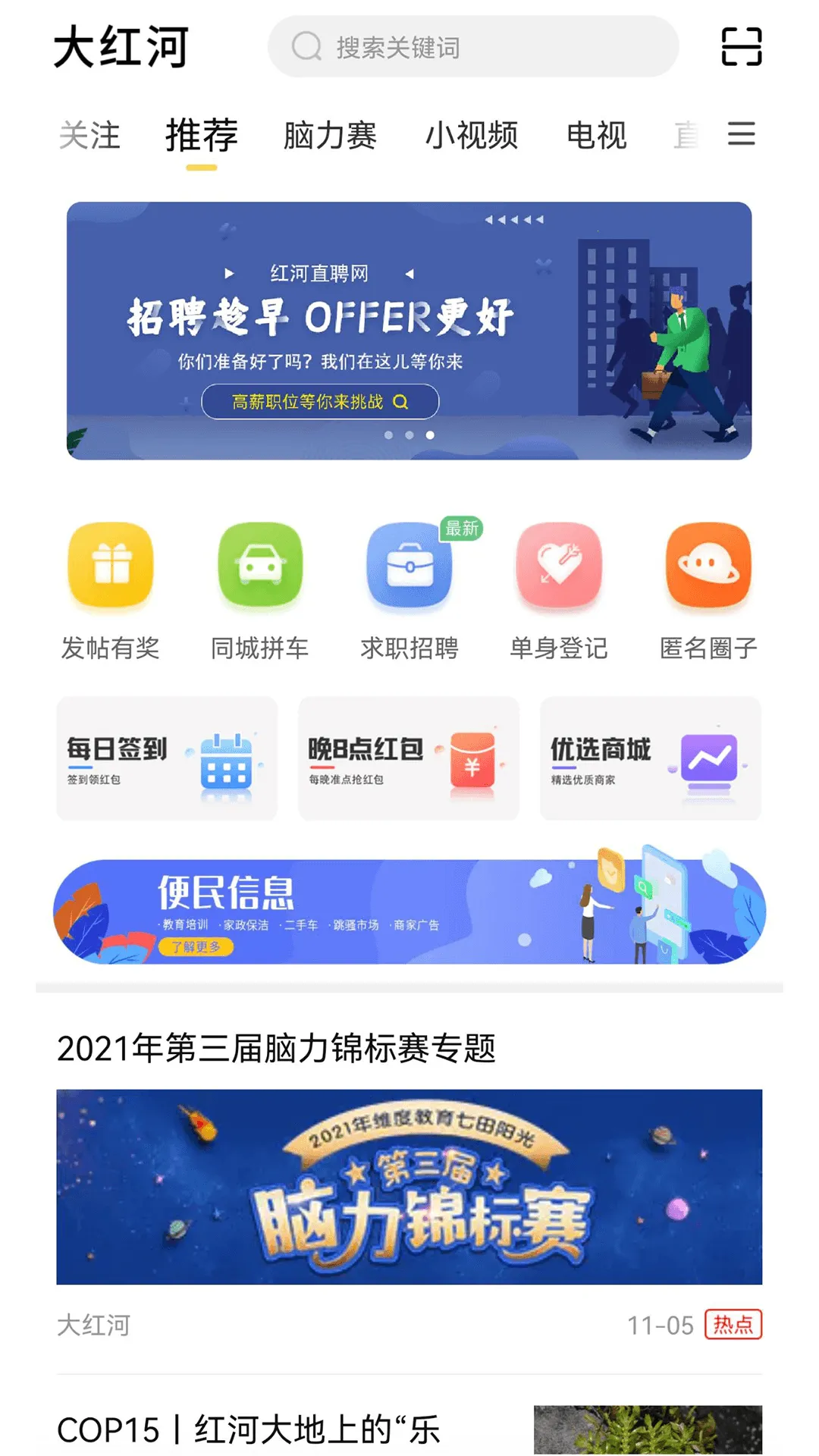The width and height of the screenshot is (819, 1456).
Task: Switch to the 小视频 tab
Action: pos(472,136)
